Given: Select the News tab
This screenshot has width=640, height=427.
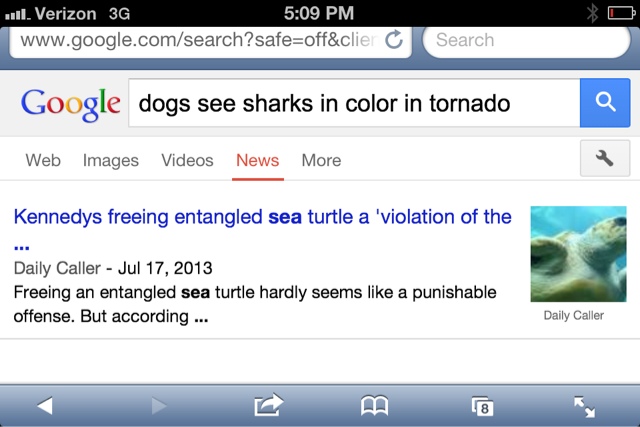Looking at the screenshot, I should pyautogui.click(x=257, y=160).
